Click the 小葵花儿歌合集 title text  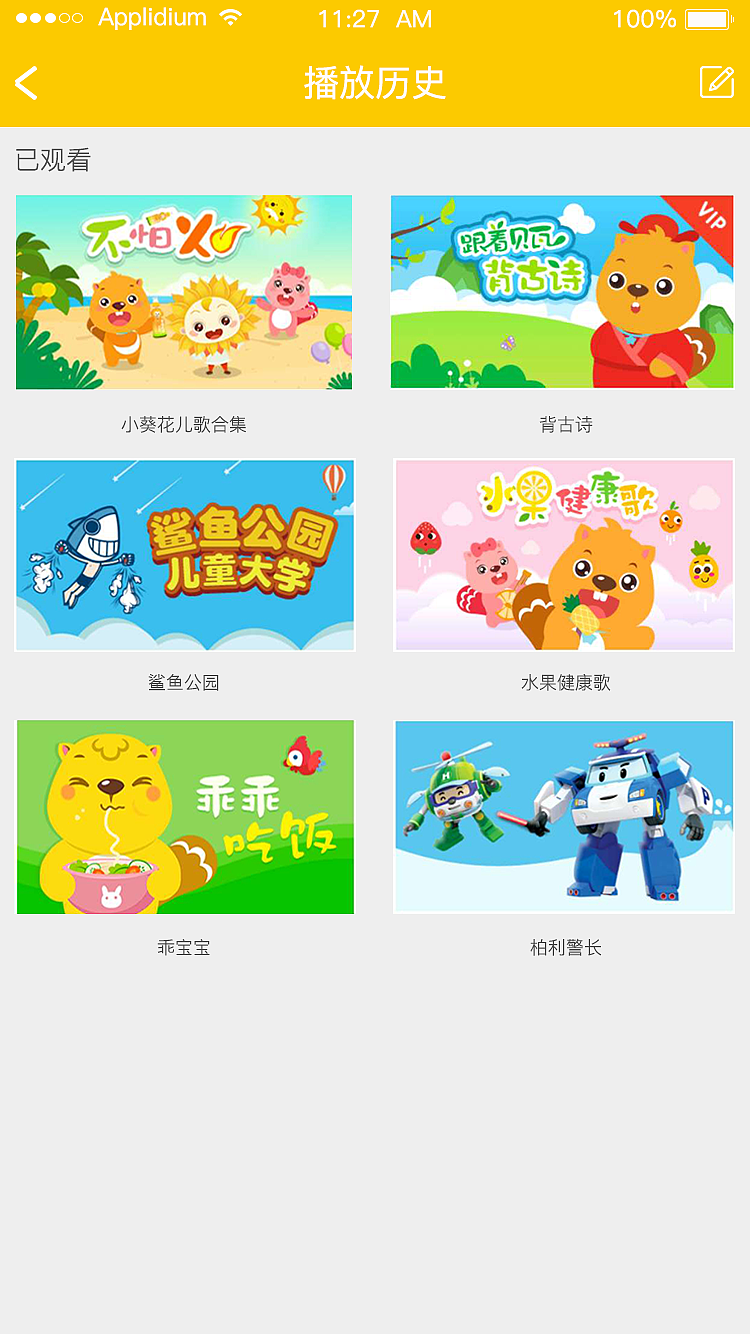click(x=183, y=425)
